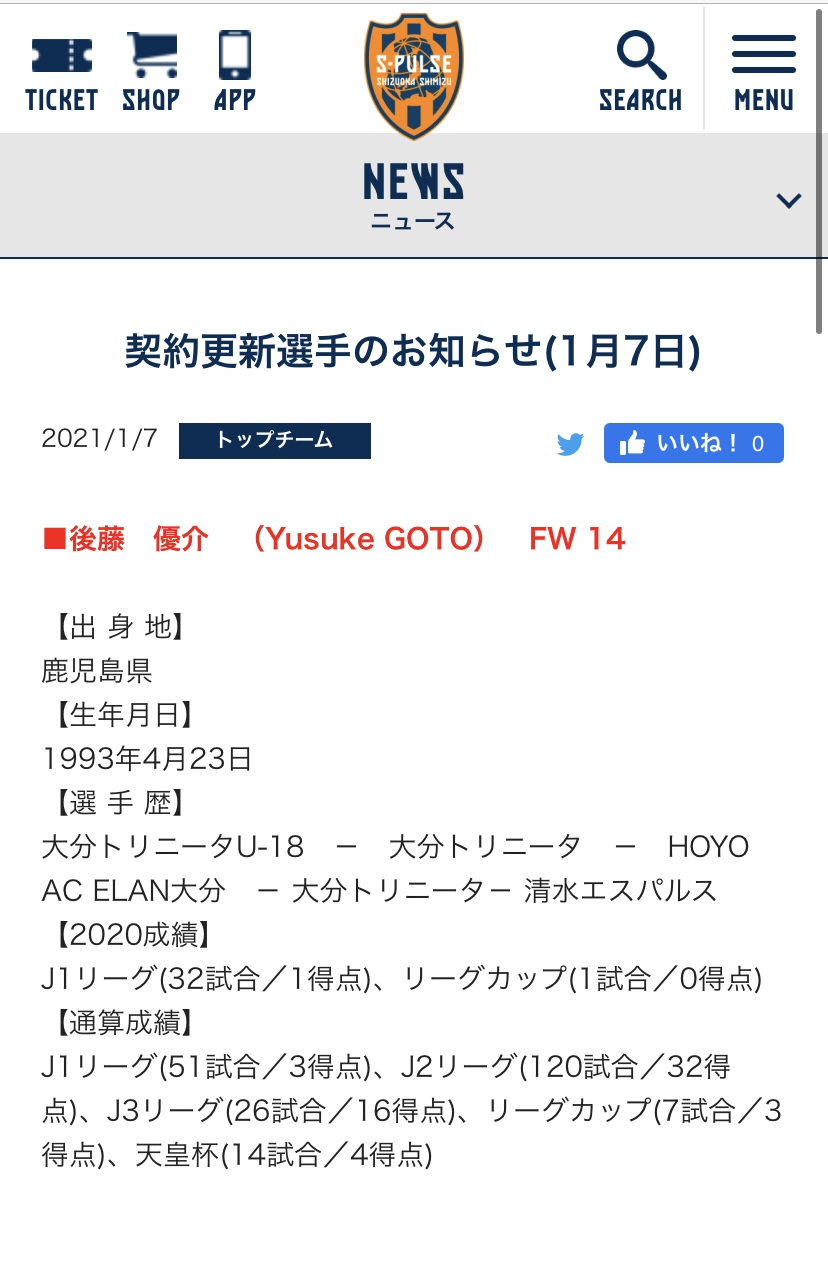Go to S-Pulse home via logo
Screen dimensions: 828x1280
[x=414, y=74]
